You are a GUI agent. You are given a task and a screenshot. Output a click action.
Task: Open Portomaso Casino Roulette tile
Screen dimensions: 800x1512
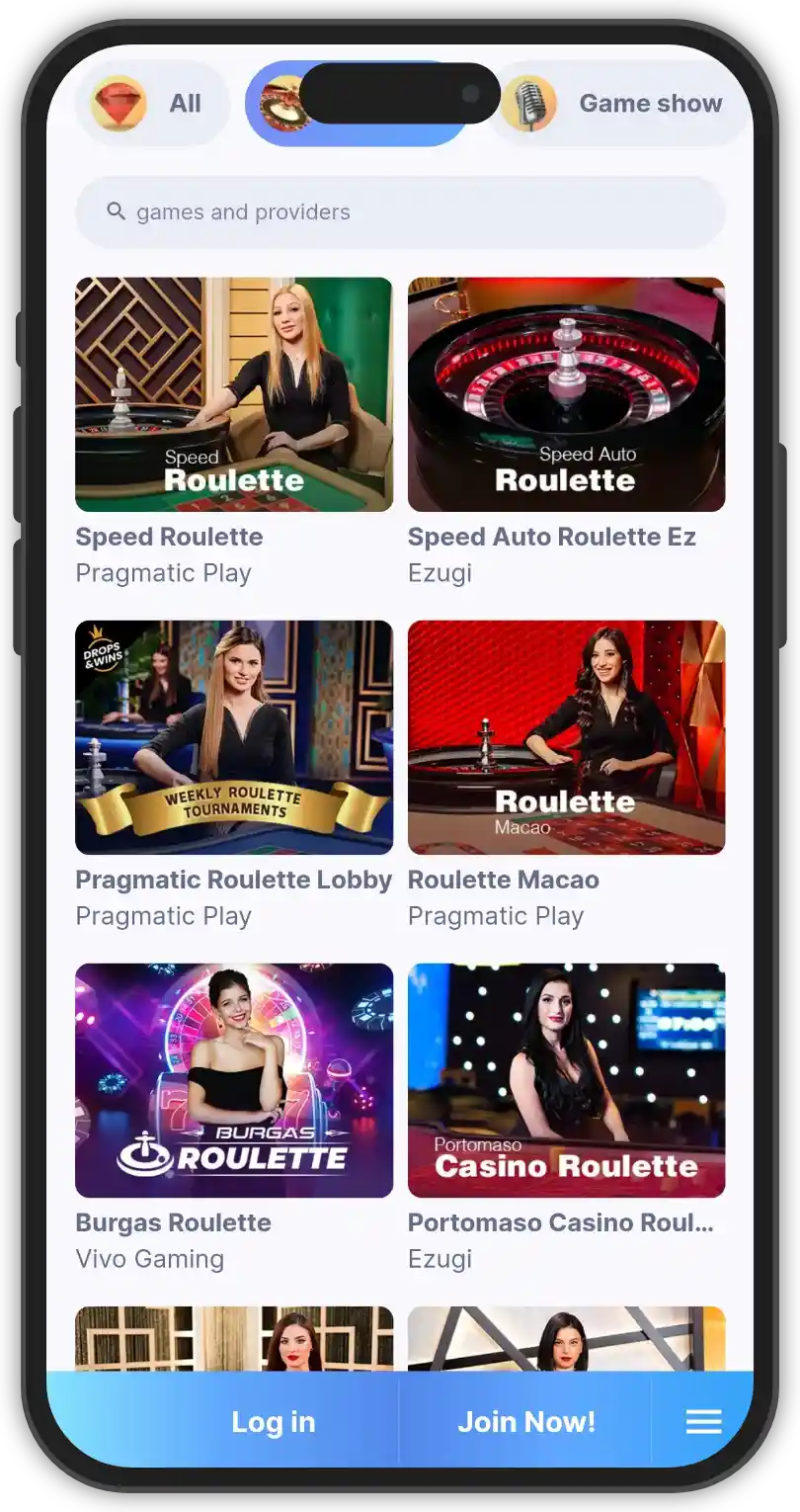566,1080
